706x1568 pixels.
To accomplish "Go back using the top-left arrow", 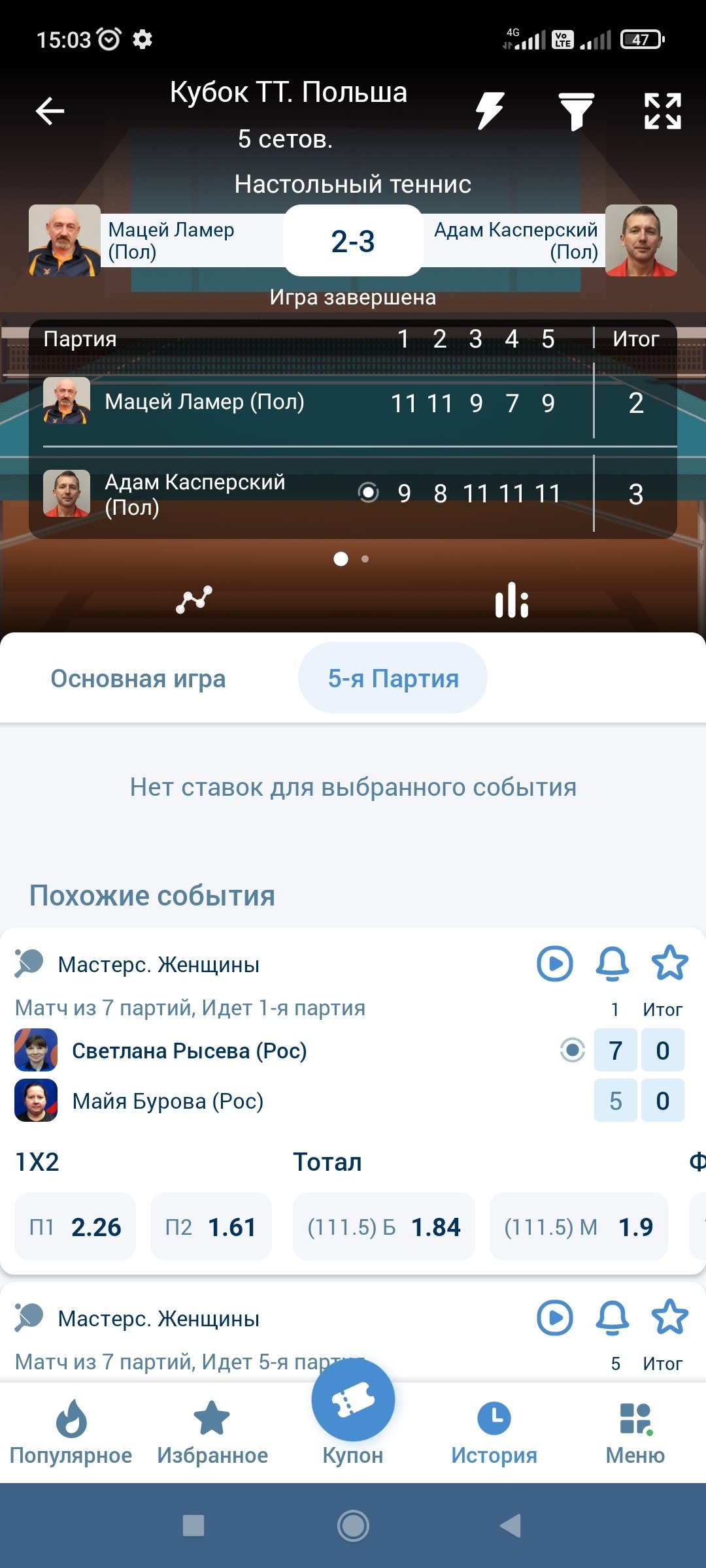I will 50,110.
